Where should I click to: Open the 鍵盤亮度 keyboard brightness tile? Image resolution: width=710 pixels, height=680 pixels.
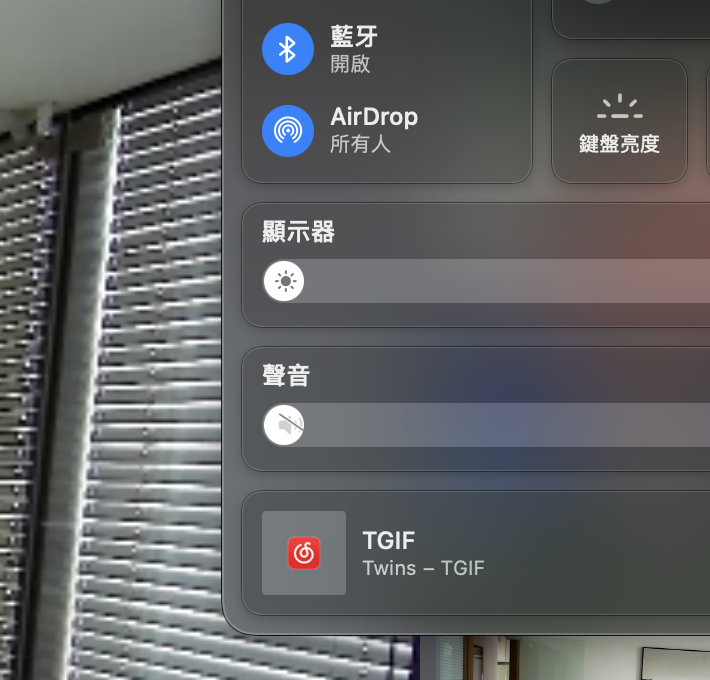[x=619, y=122]
